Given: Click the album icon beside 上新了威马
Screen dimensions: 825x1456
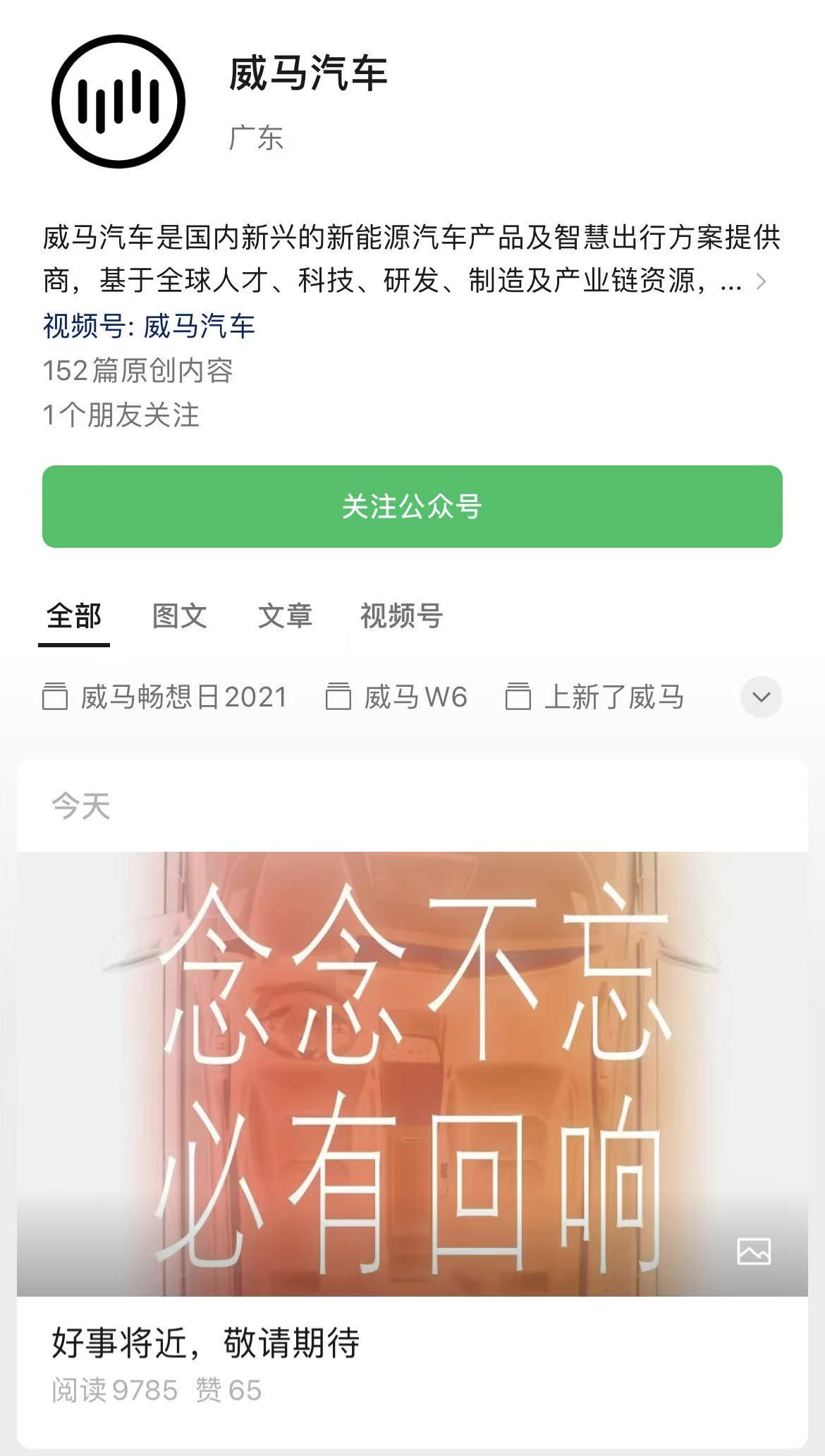Looking at the screenshot, I should (520, 697).
